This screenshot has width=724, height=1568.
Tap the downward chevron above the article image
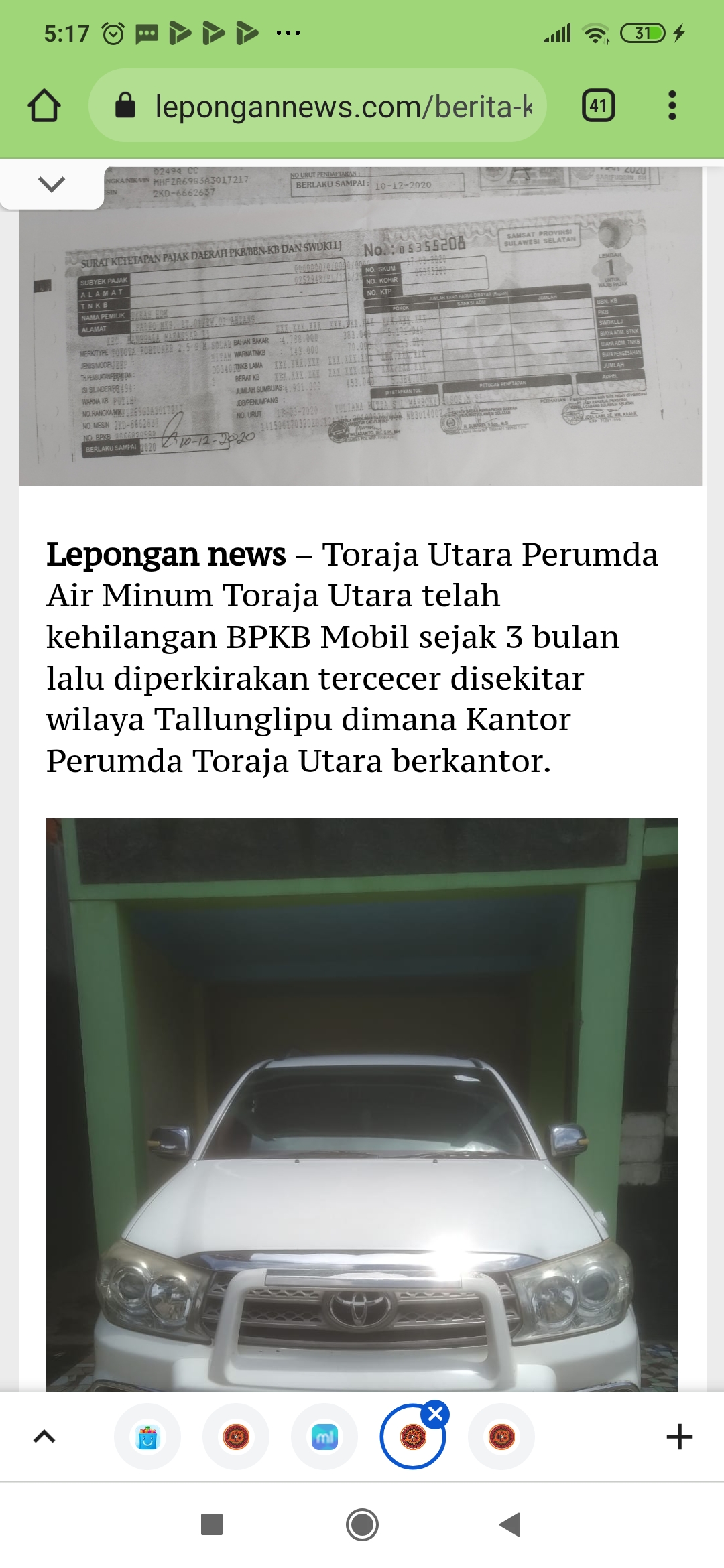coord(52,184)
